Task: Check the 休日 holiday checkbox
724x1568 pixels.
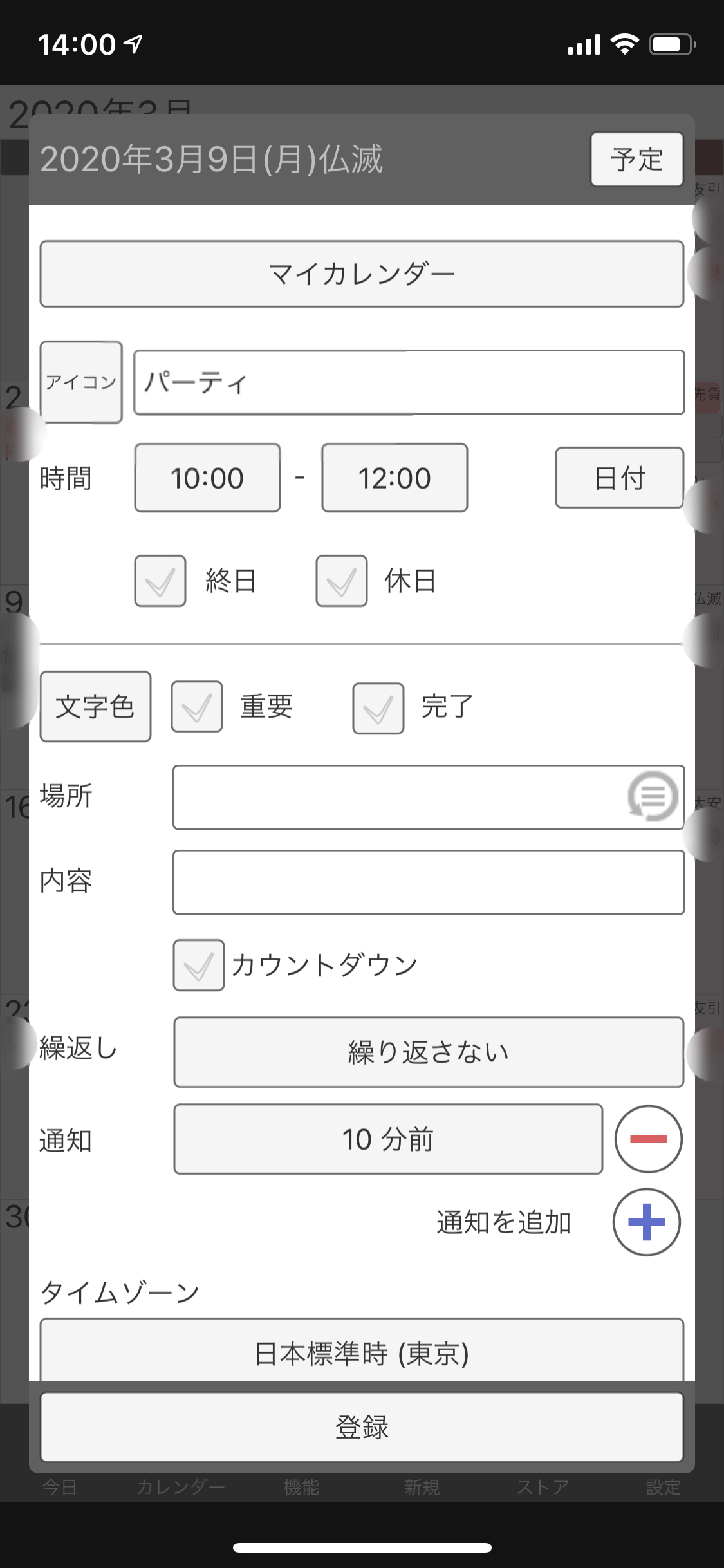Action: click(342, 581)
